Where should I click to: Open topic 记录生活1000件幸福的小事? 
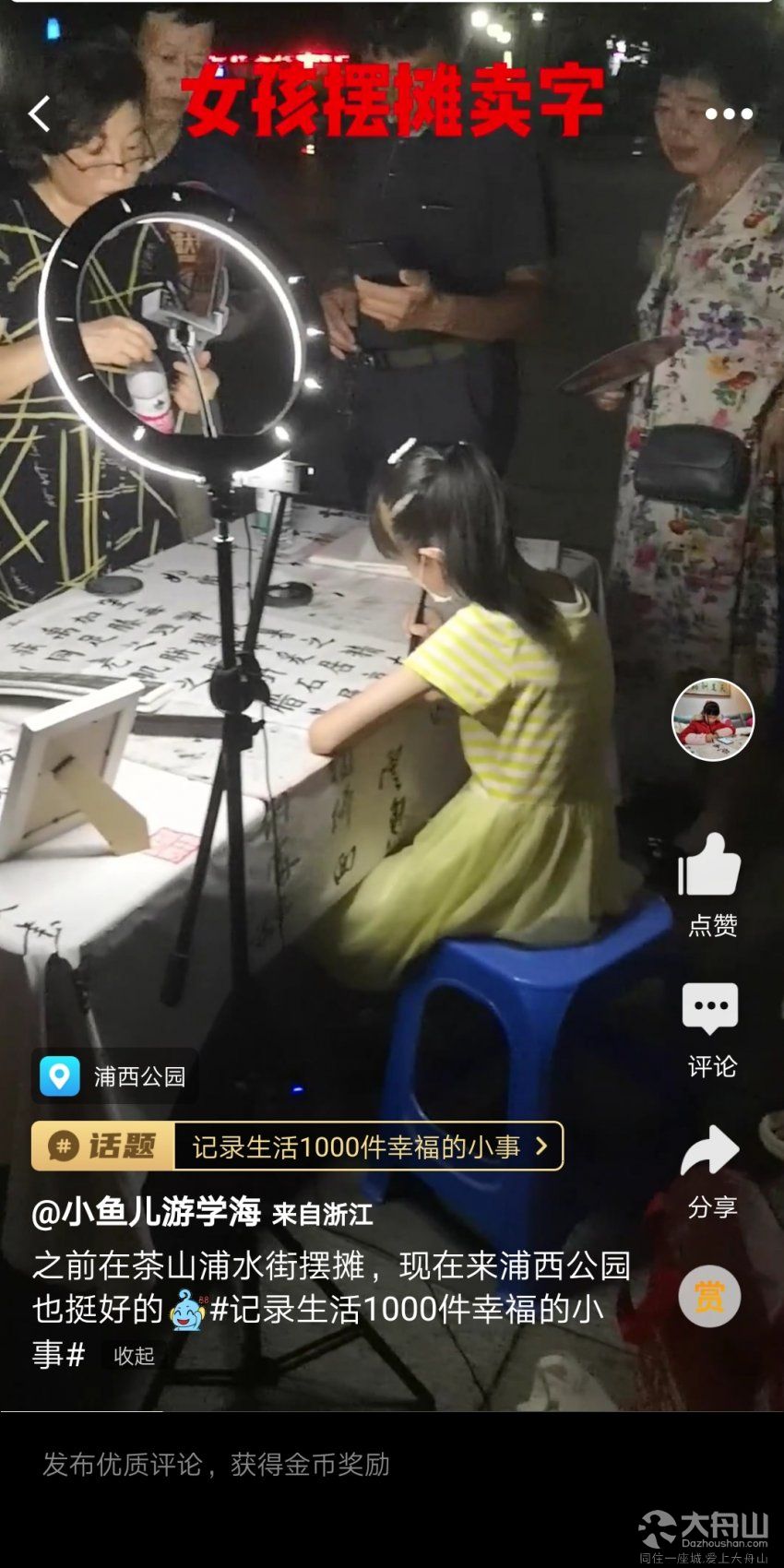click(x=367, y=1146)
